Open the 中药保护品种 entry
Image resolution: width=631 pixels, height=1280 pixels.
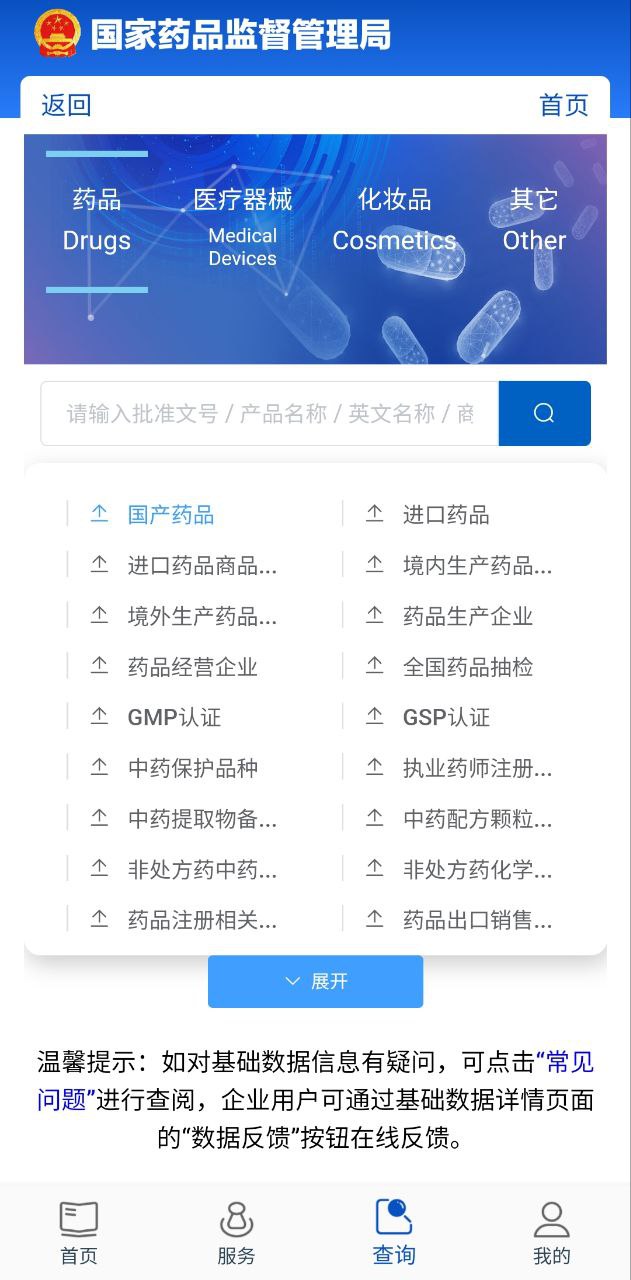pos(192,768)
